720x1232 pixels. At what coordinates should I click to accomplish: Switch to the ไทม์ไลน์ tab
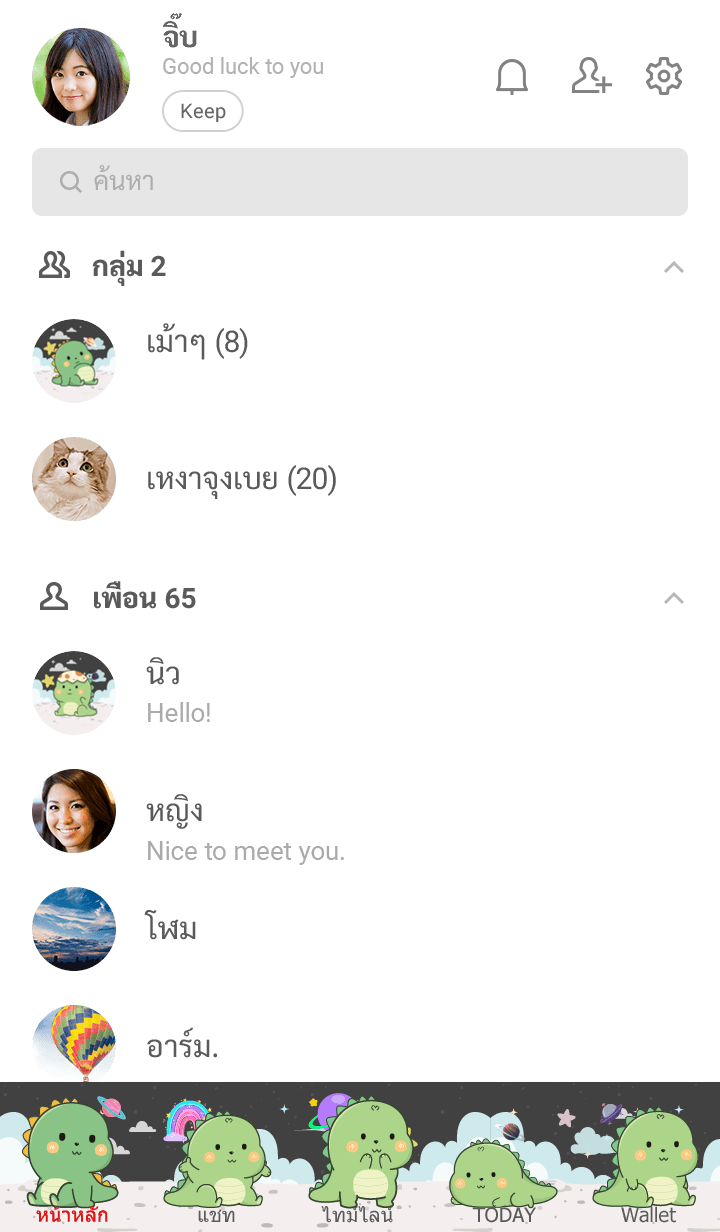pyautogui.click(x=358, y=1165)
